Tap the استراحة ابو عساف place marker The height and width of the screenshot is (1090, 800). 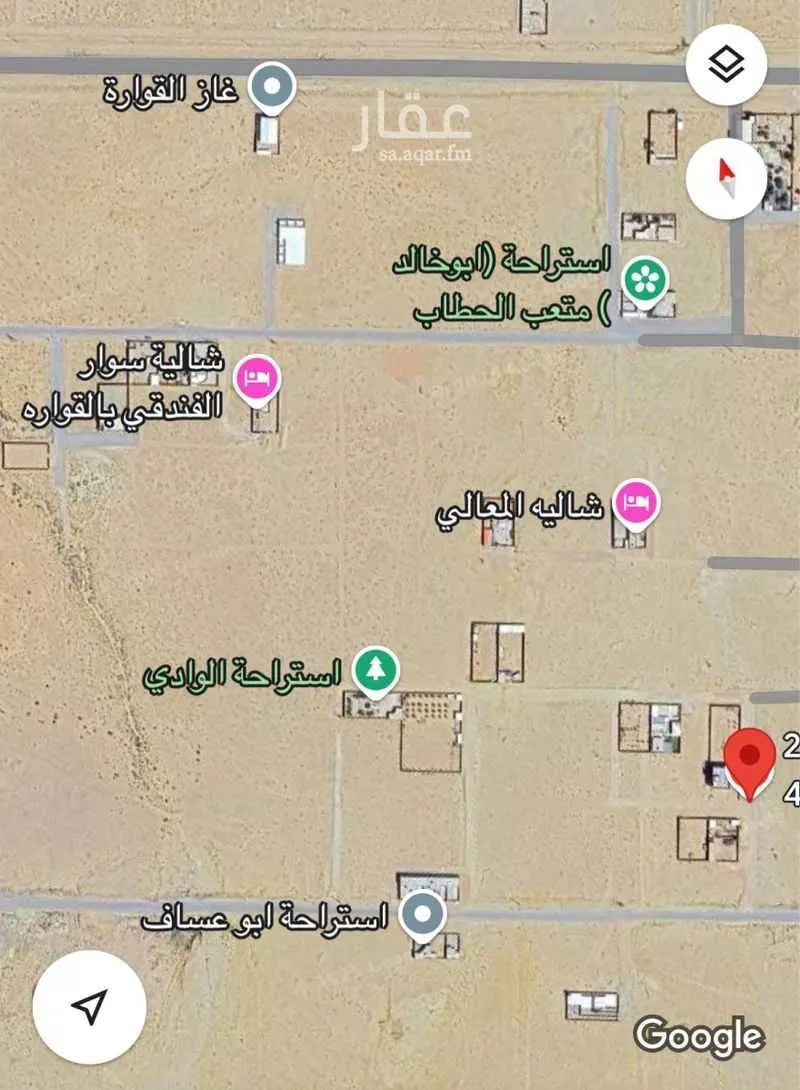pyautogui.click(x=423, y=914)
